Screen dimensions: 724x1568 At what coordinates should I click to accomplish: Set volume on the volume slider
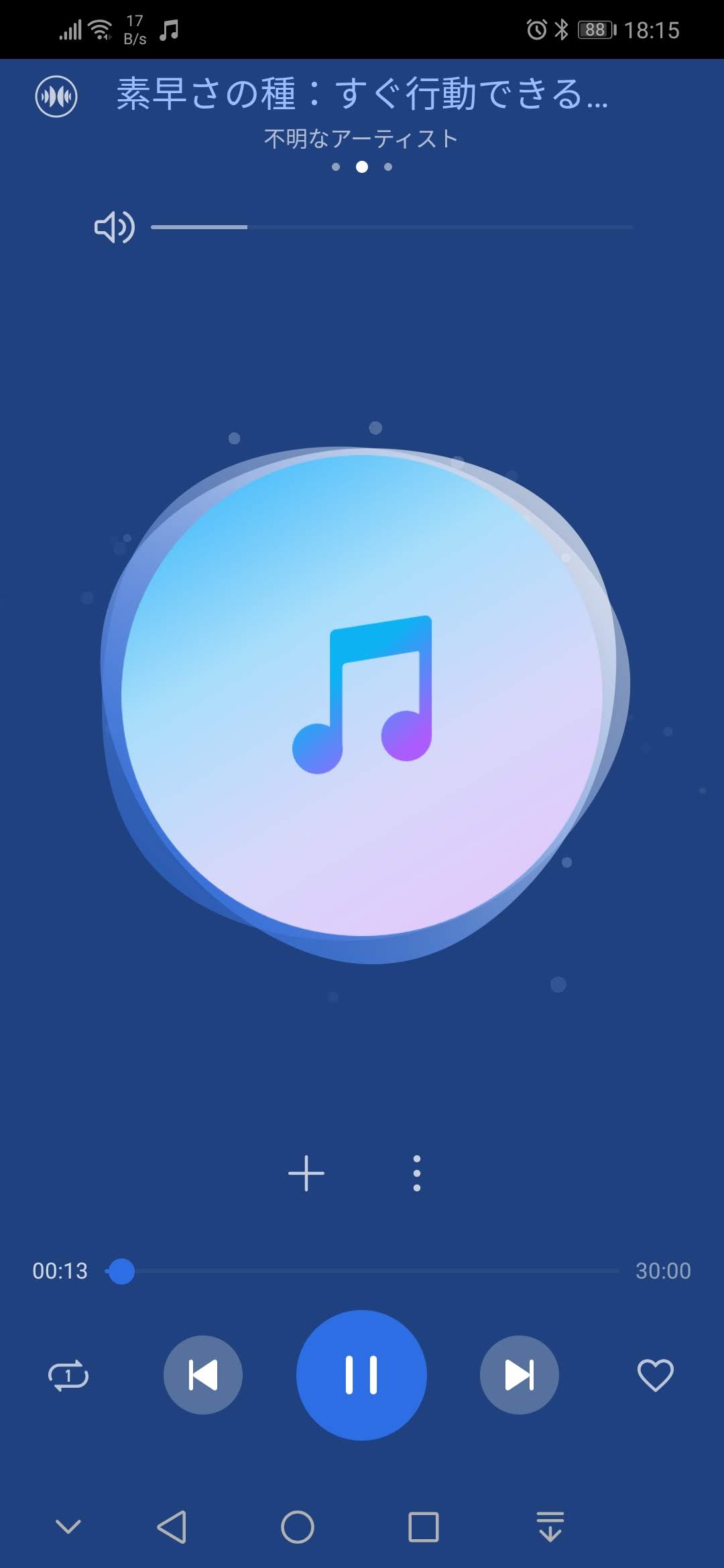392,228
